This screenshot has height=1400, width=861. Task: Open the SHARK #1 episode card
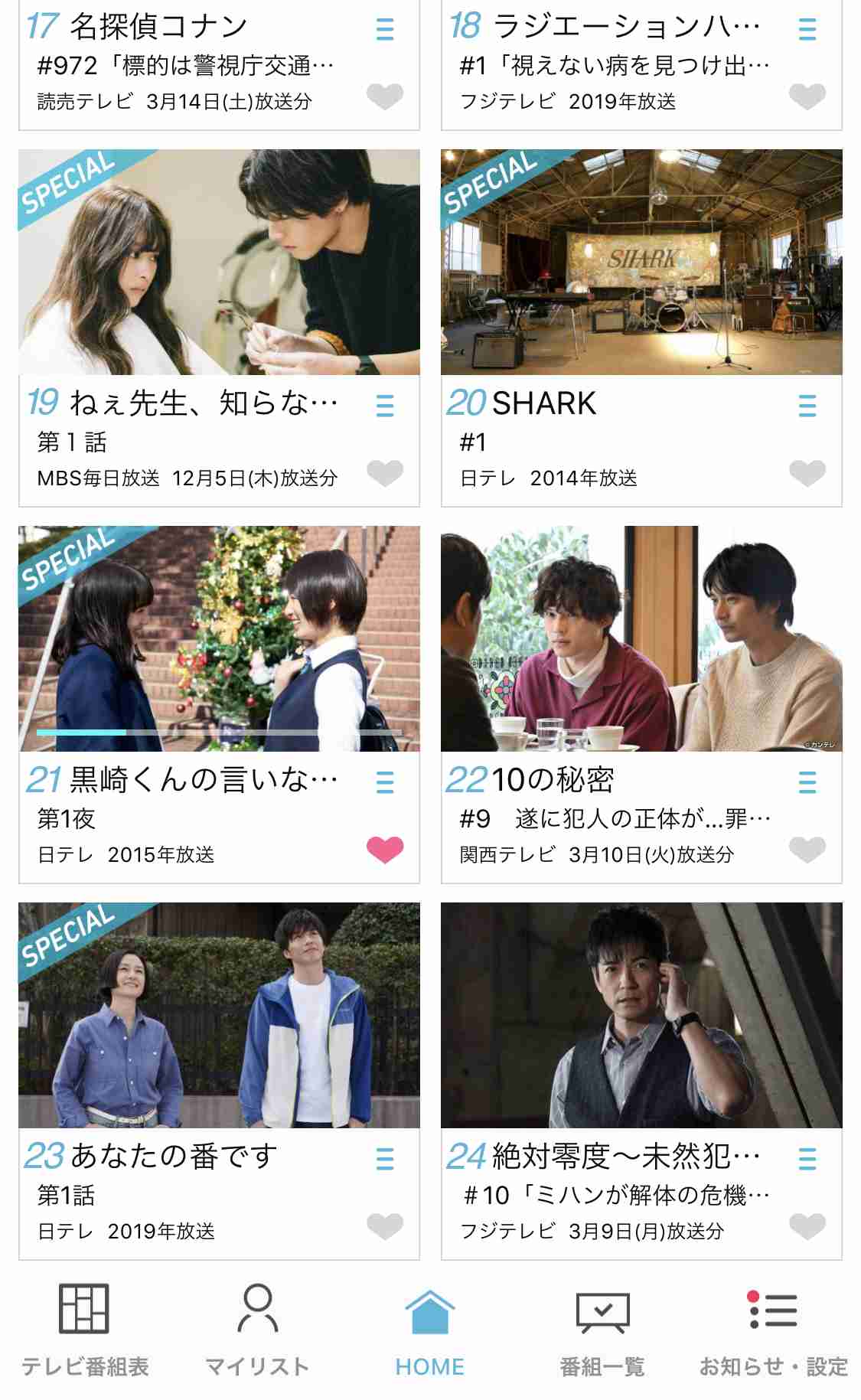[641, 328]
